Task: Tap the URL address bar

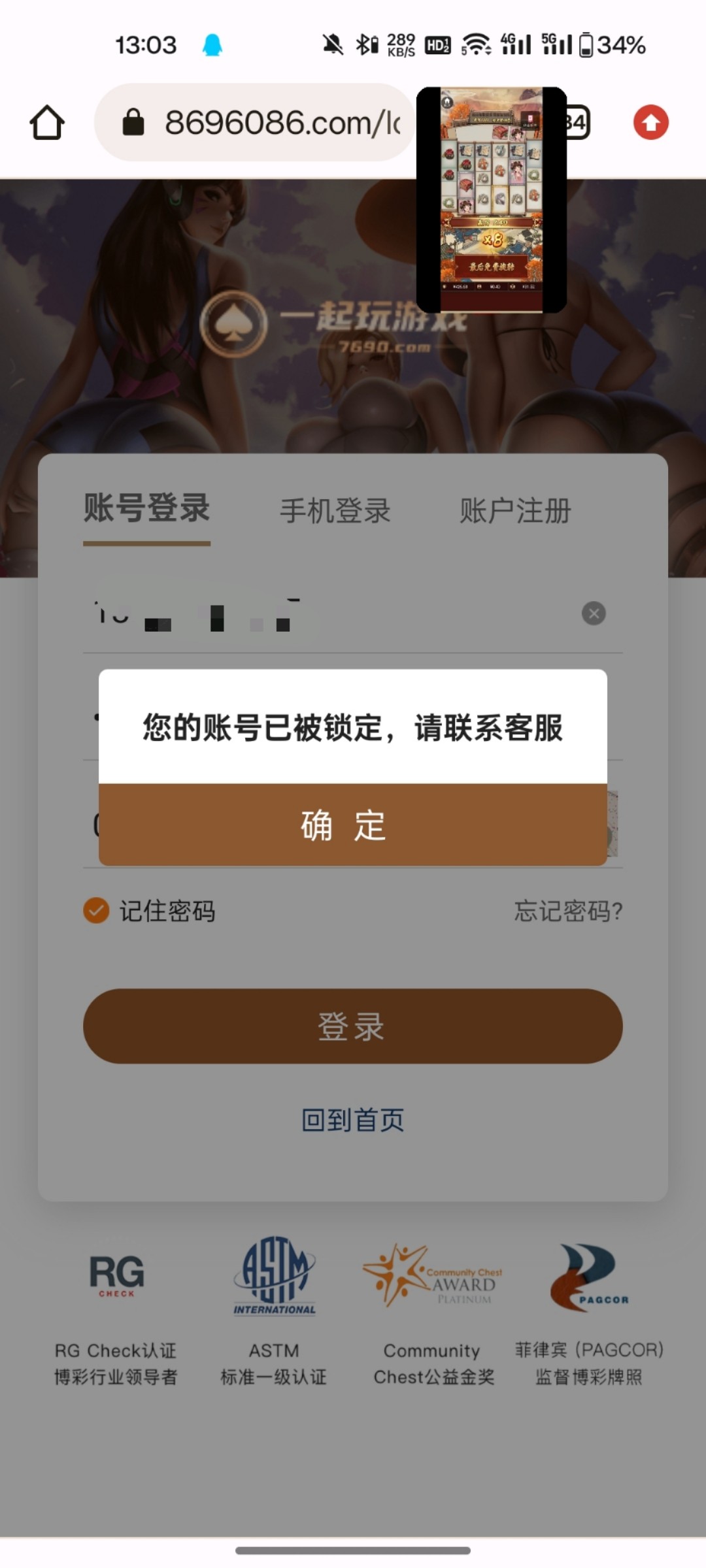Action: click(261, 122)
